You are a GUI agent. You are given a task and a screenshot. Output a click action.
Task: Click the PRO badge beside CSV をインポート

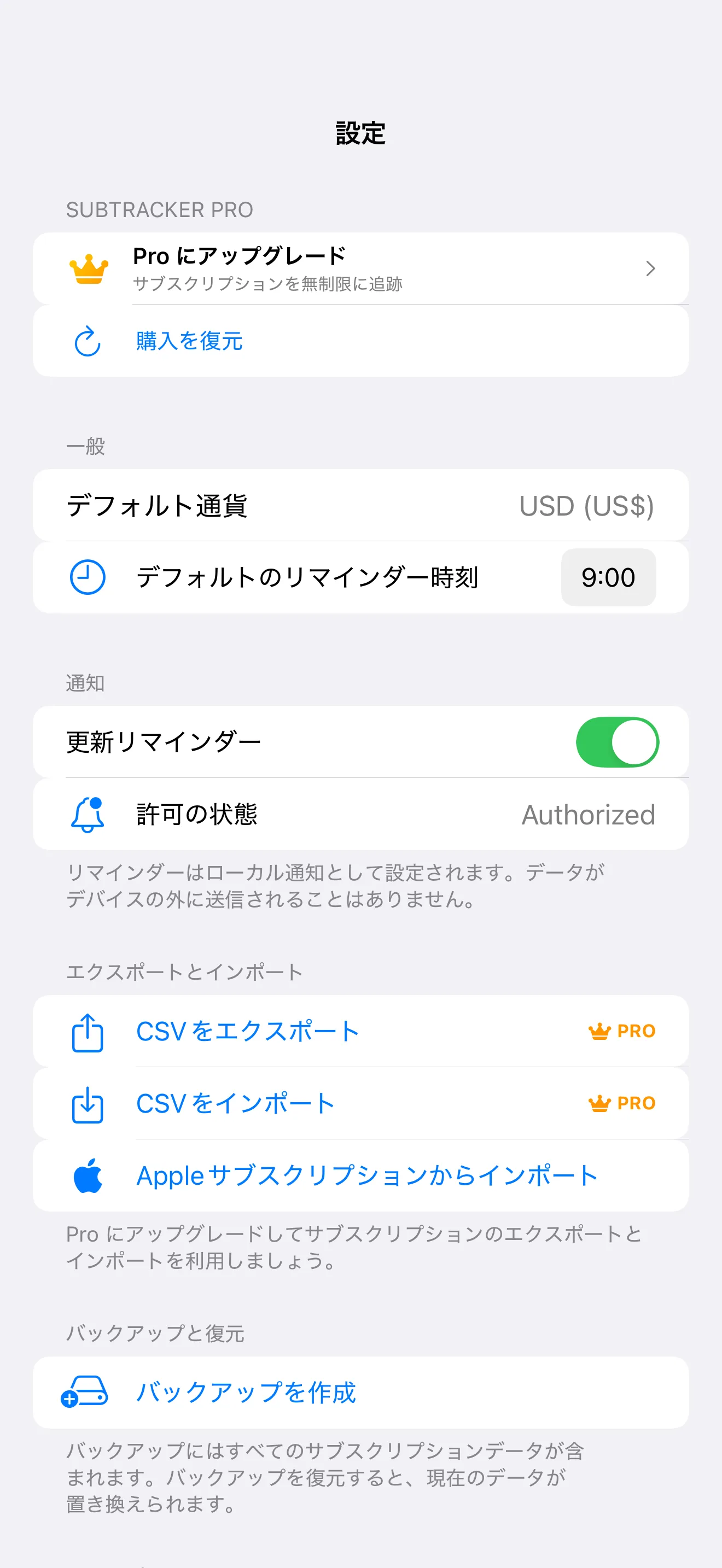click(x=621, y=1103)
